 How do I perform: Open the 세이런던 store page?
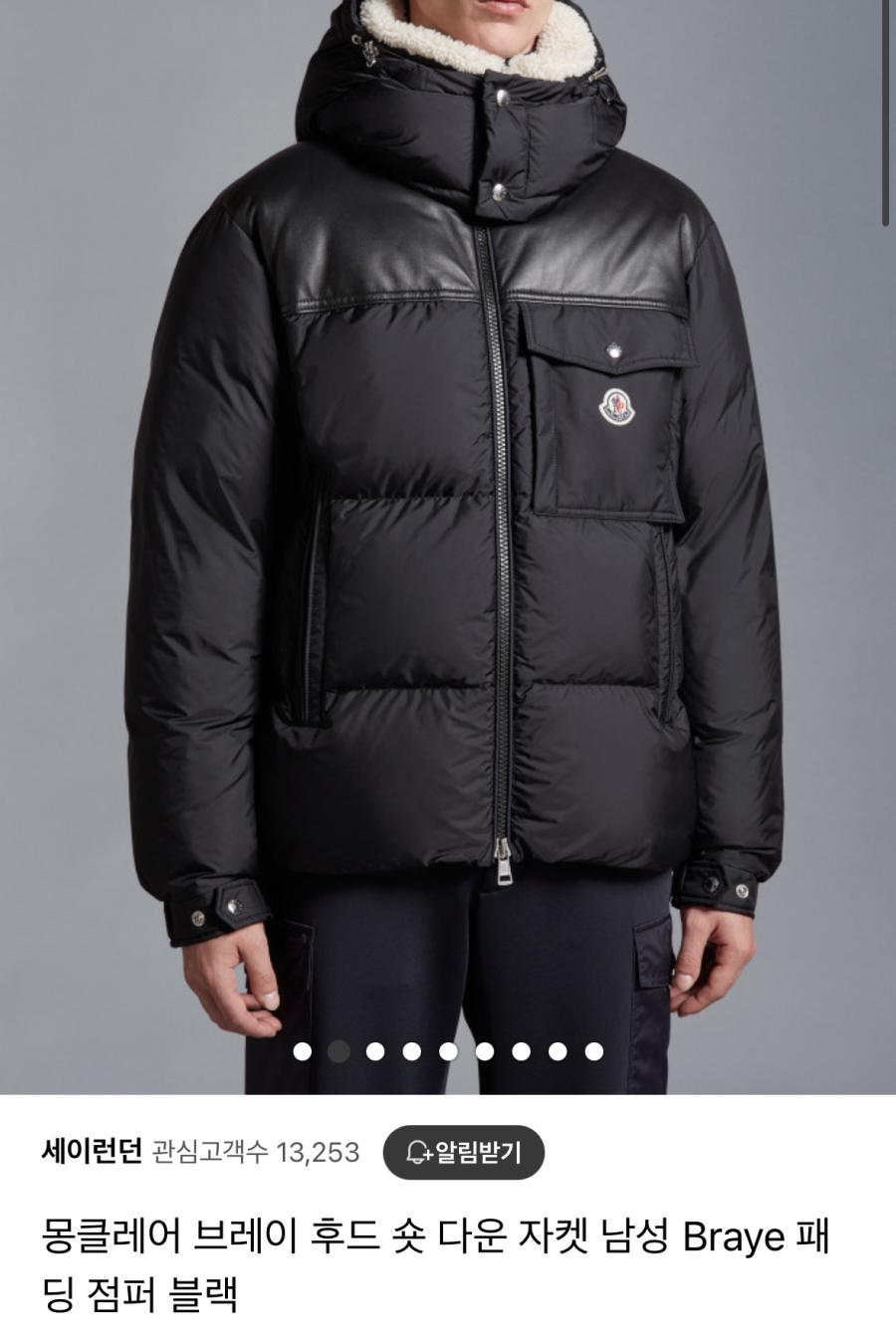[92, 1152]
